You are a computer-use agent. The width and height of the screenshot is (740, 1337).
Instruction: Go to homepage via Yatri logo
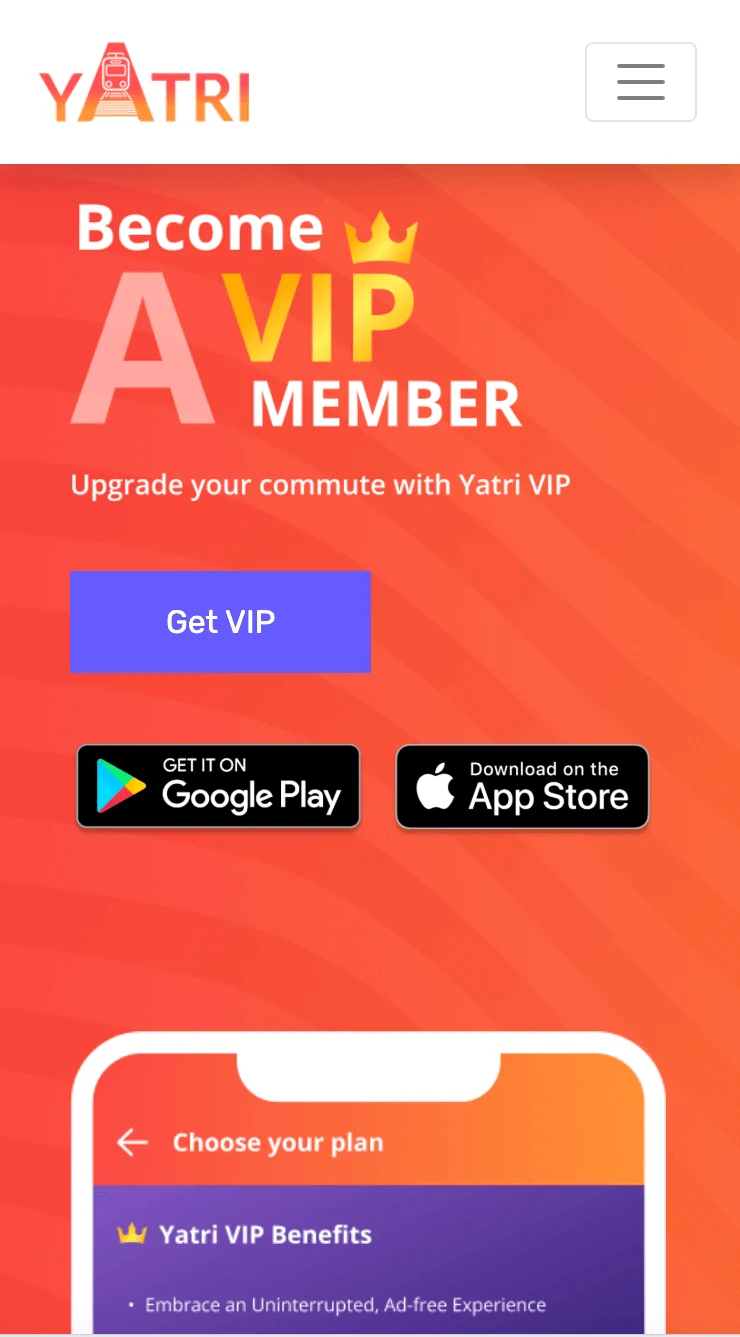click(x=144, y=84)
